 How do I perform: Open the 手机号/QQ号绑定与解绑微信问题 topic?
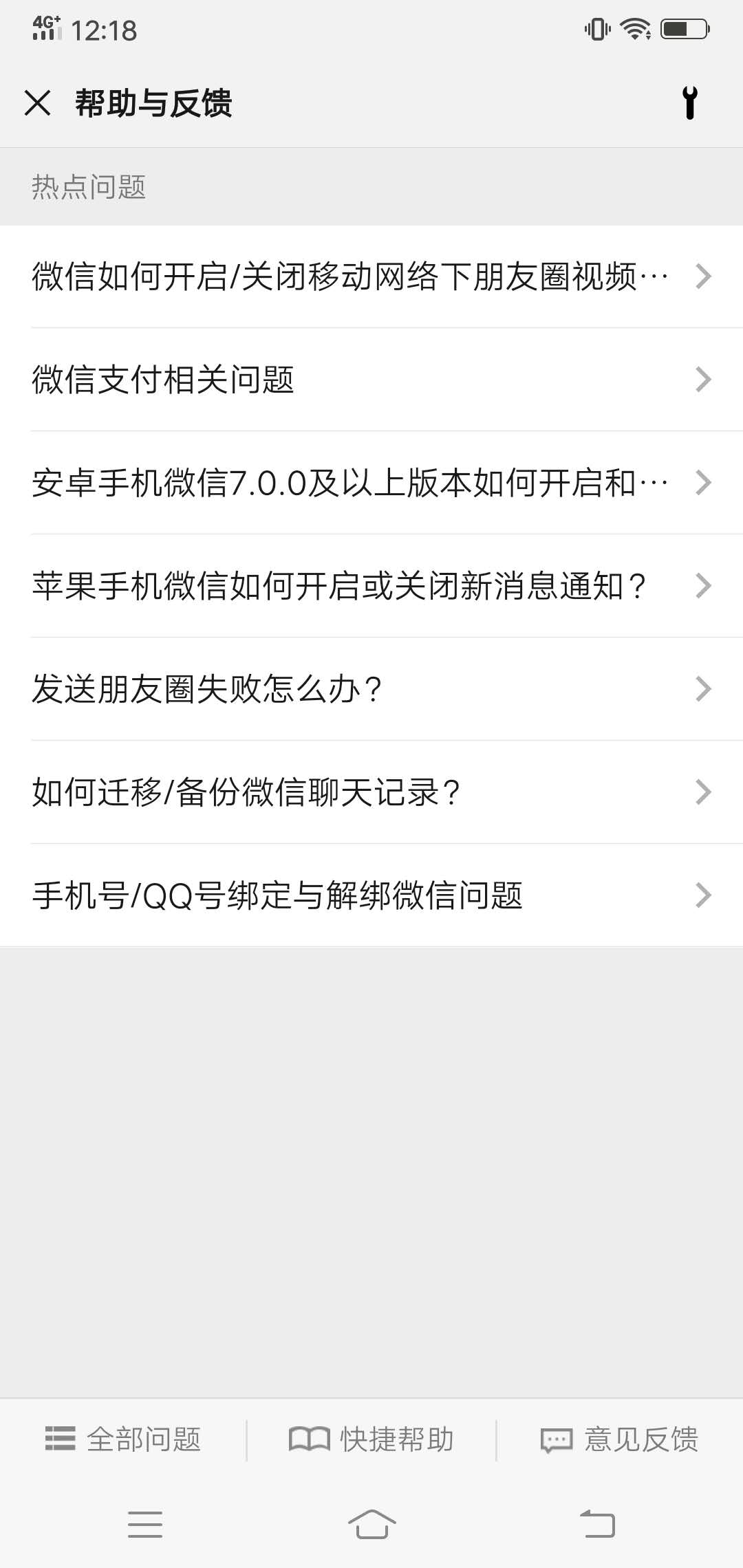pos(279,895)
